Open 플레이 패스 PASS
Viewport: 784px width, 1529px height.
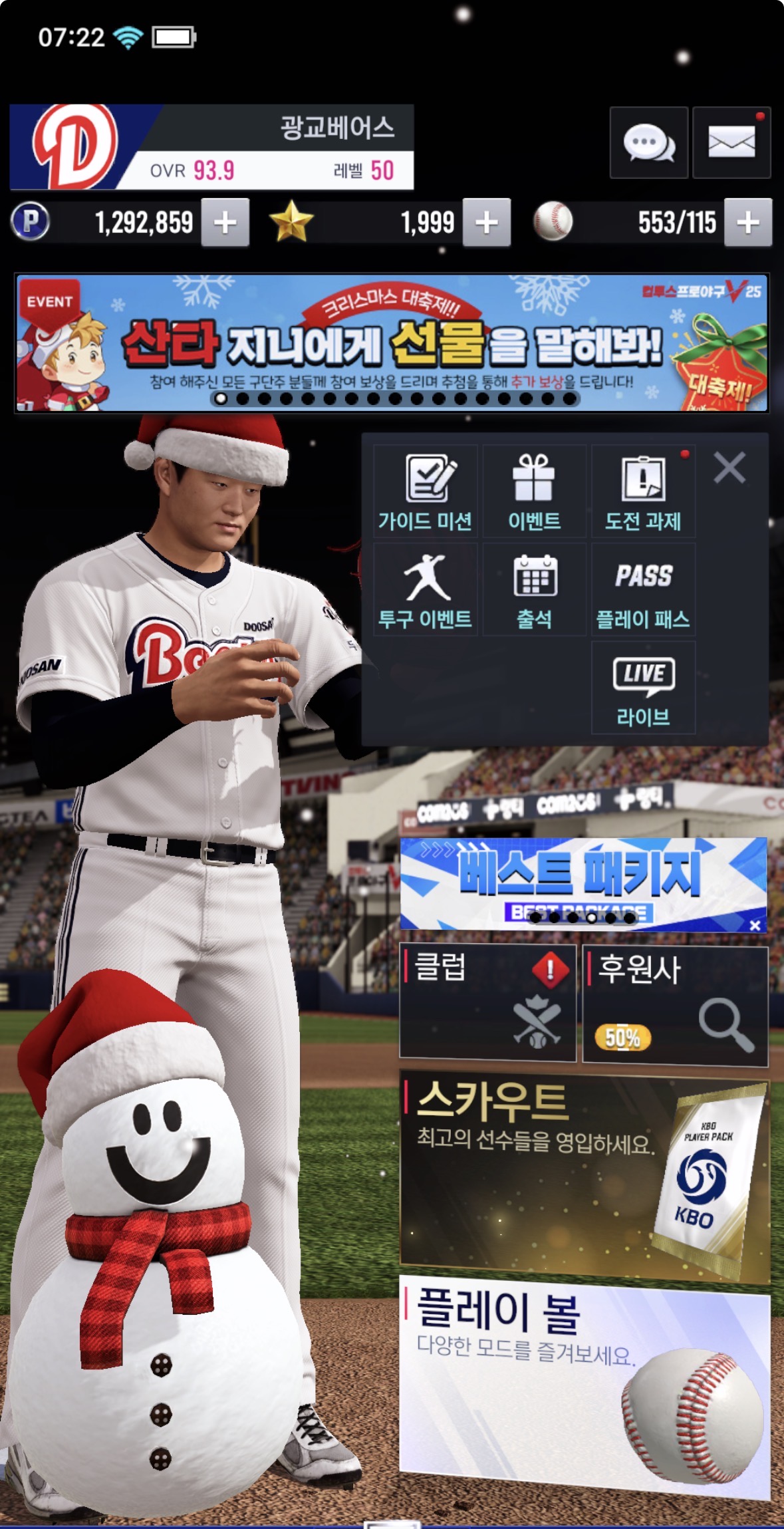pos(643,590)
